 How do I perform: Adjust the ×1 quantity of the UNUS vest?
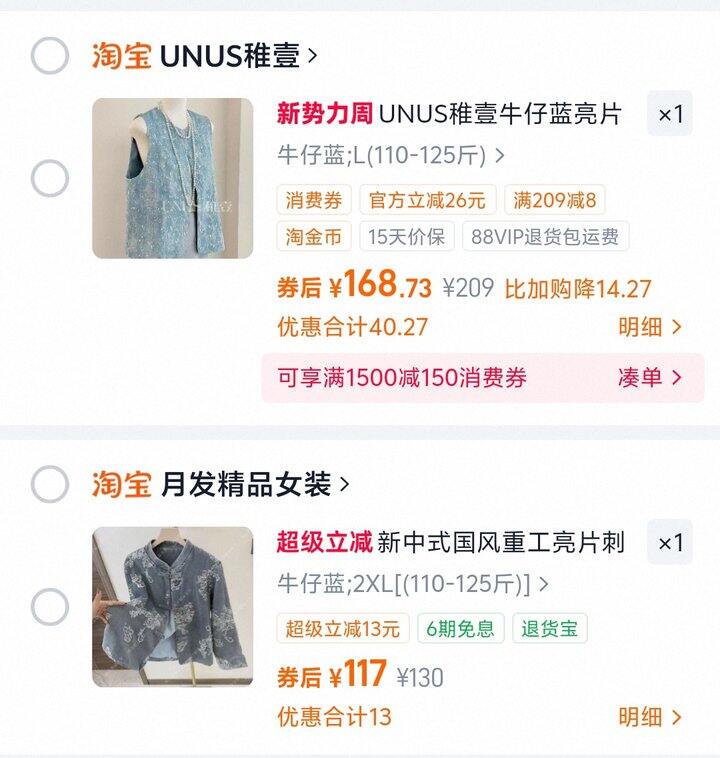(670, 114)
